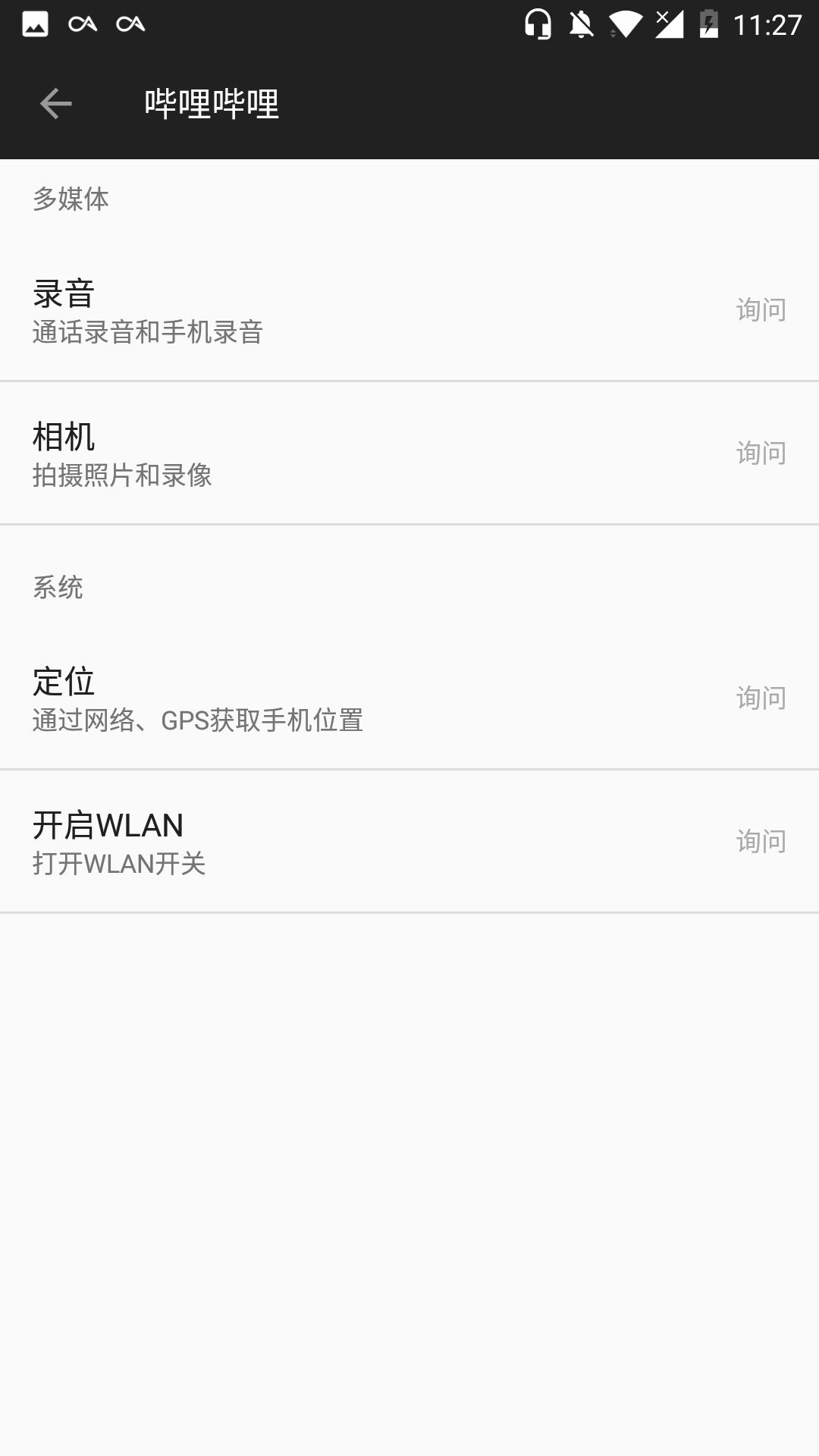Open the 相机 permission setting
This screenshot has width=819, height=1456.
(409, 453)
